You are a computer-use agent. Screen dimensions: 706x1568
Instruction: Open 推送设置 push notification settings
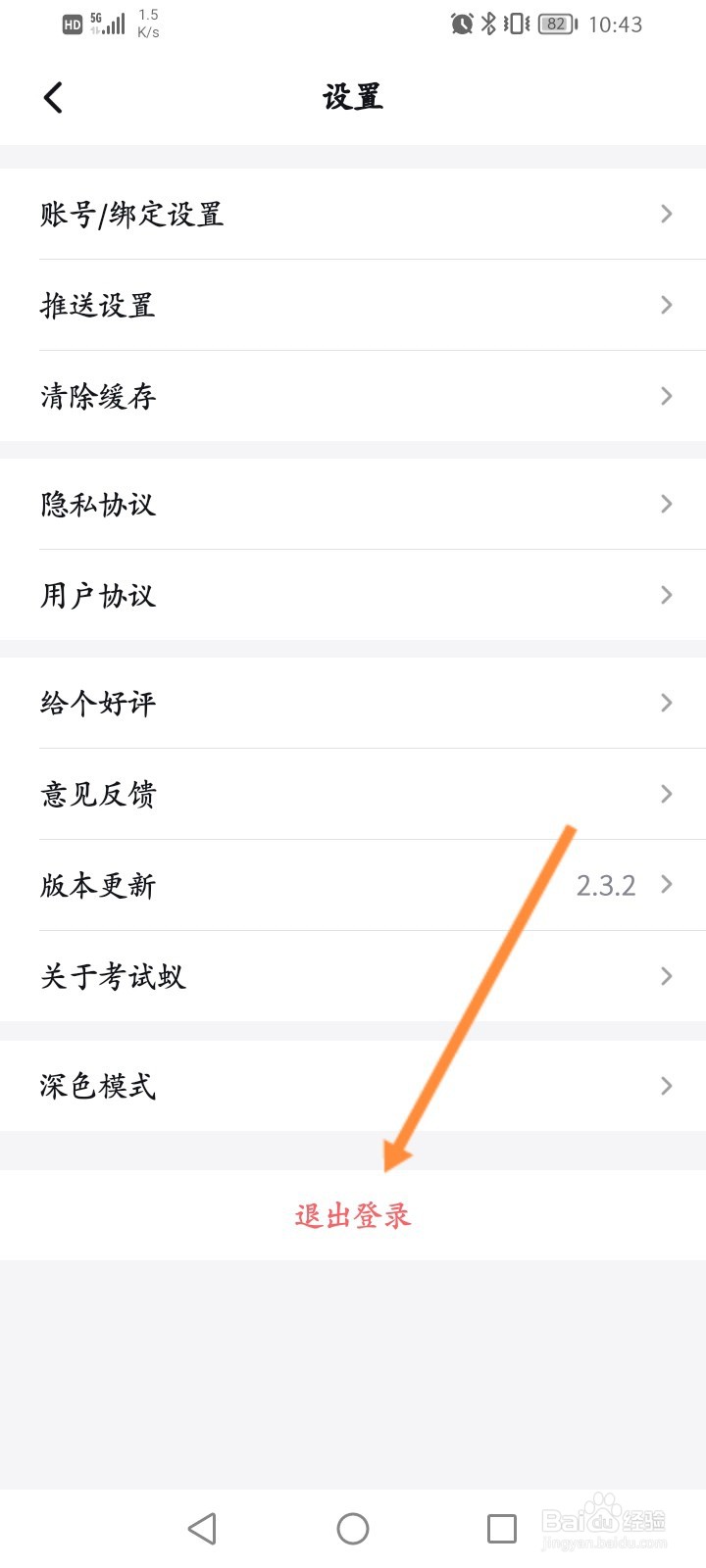pos(353,306)
